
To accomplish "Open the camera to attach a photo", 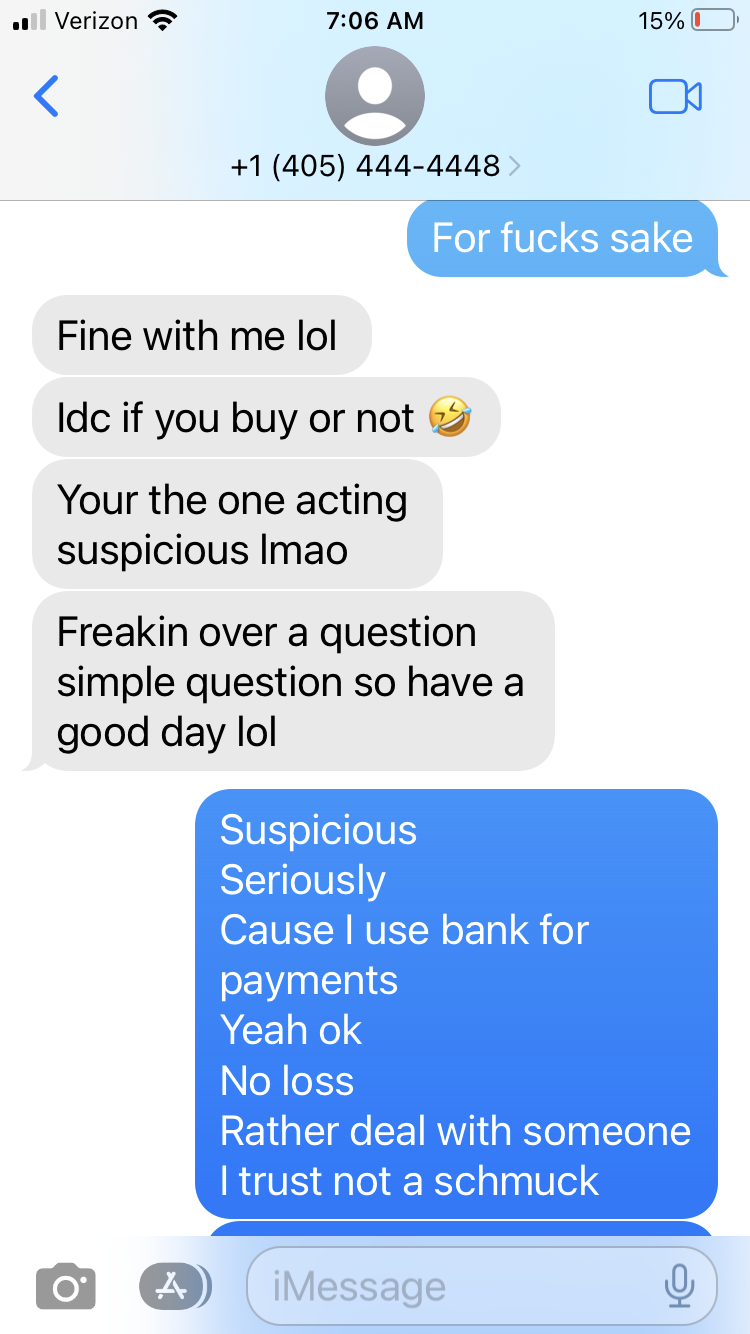I will (x=66, y=1286).
